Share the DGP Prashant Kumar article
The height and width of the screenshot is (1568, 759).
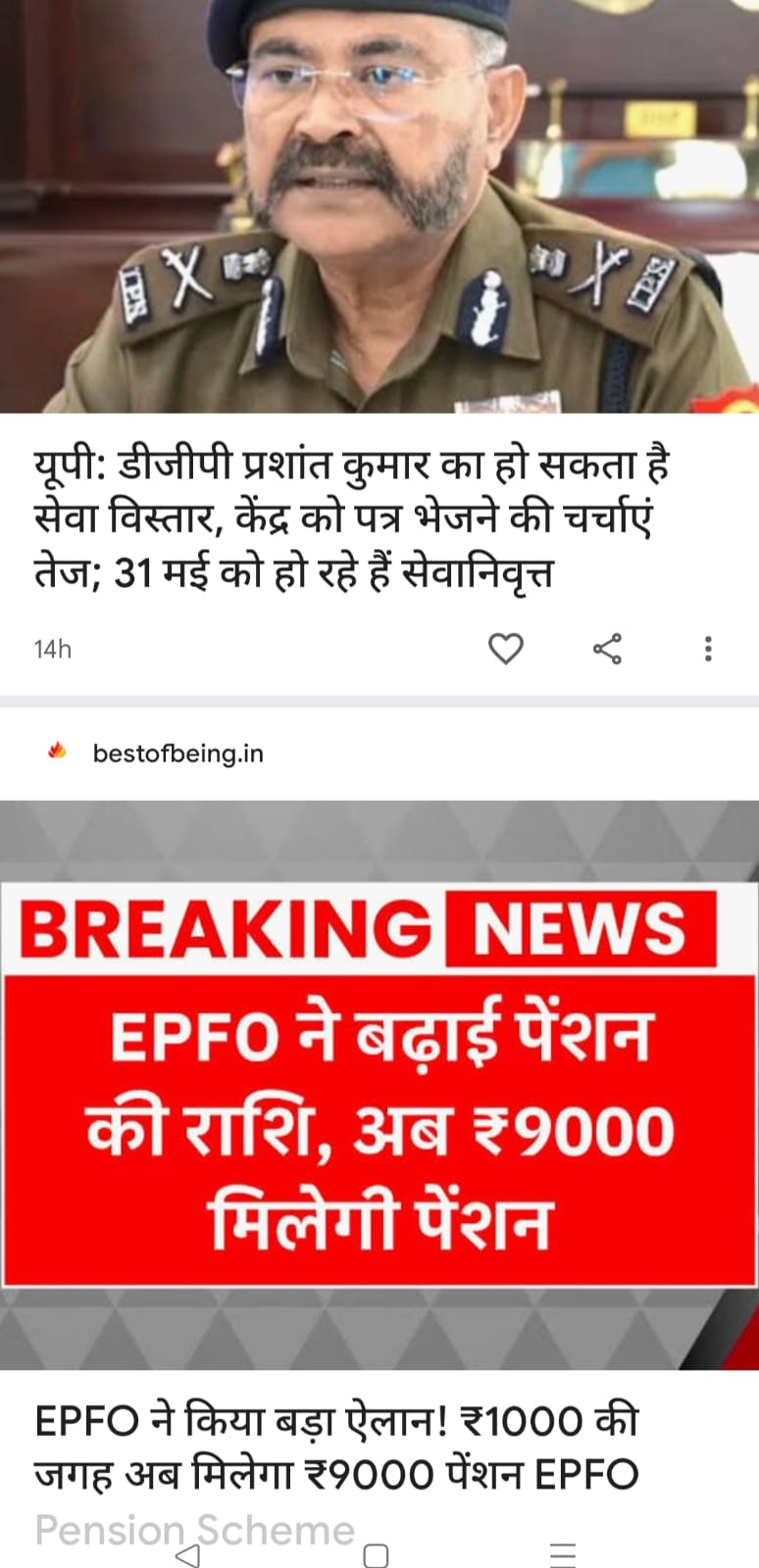(607, 649)
